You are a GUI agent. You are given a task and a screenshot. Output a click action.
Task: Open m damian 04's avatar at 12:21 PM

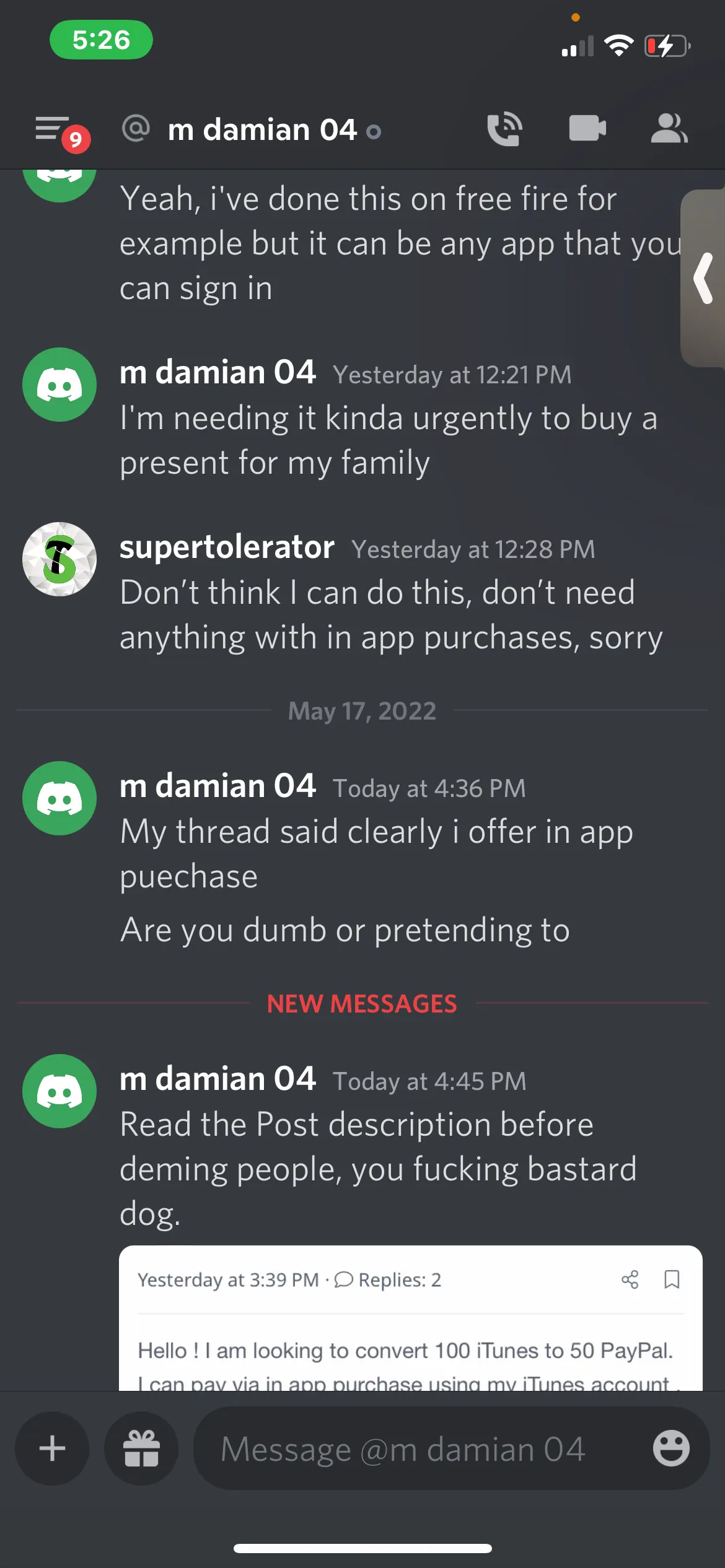tap(59, 385)
